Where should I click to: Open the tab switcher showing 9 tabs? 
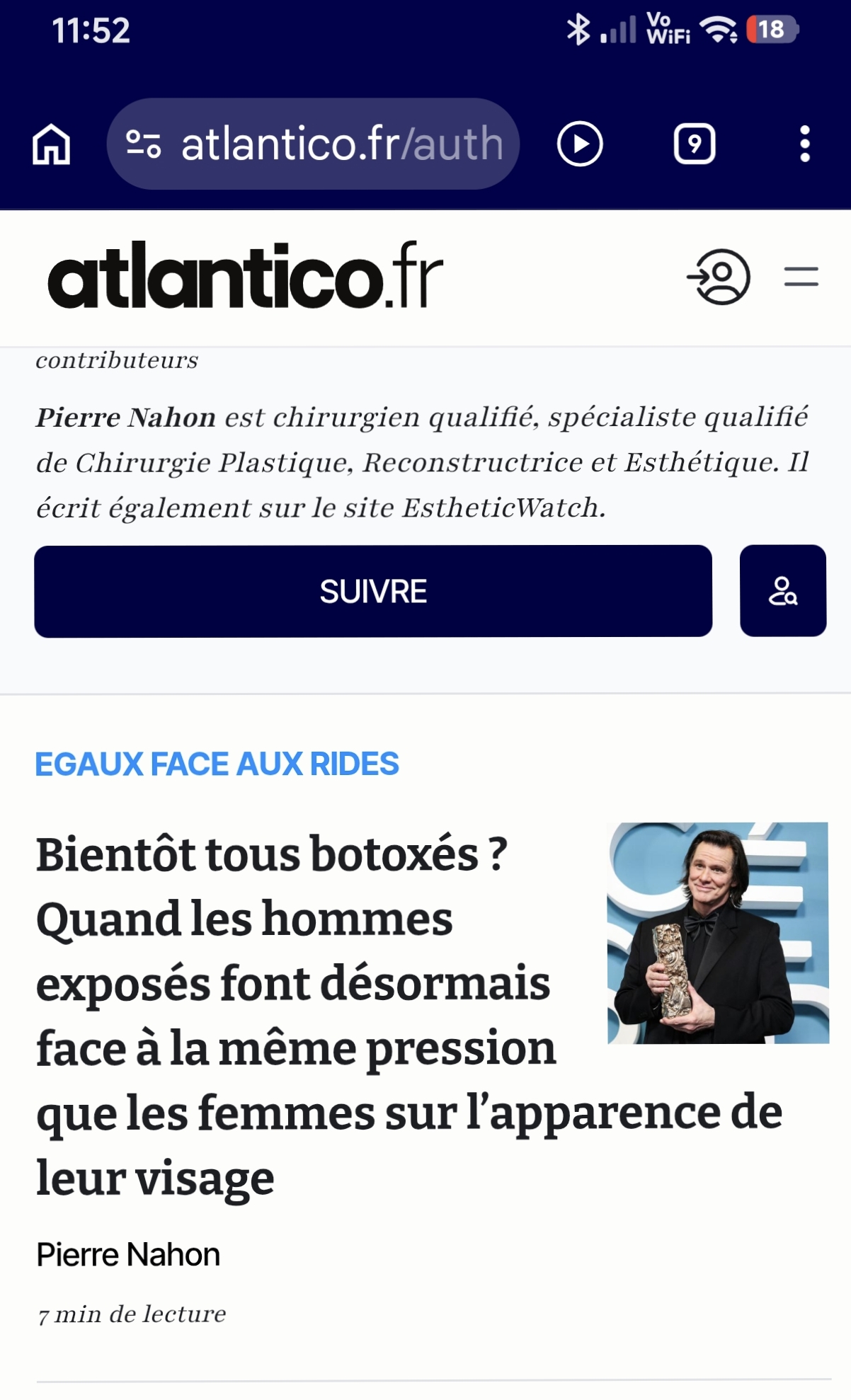(x=694, y=144)
